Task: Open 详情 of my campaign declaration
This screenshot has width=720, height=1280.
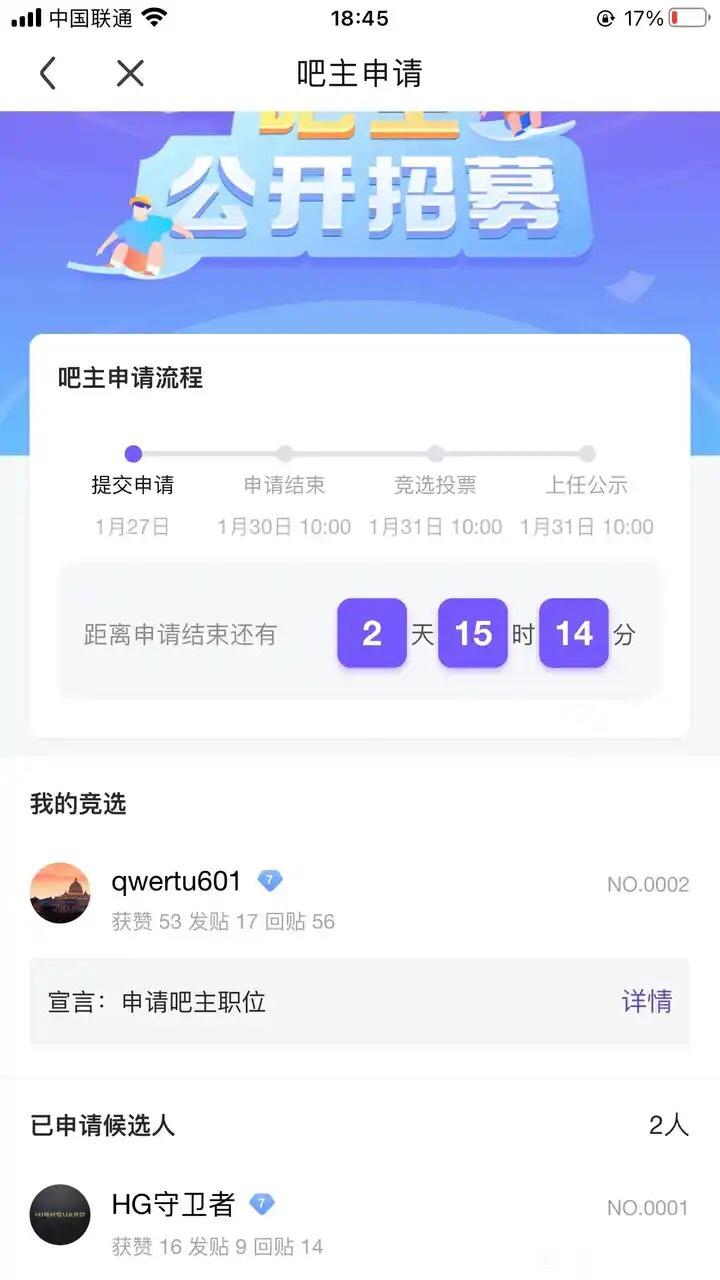Action: point(647,1001)
